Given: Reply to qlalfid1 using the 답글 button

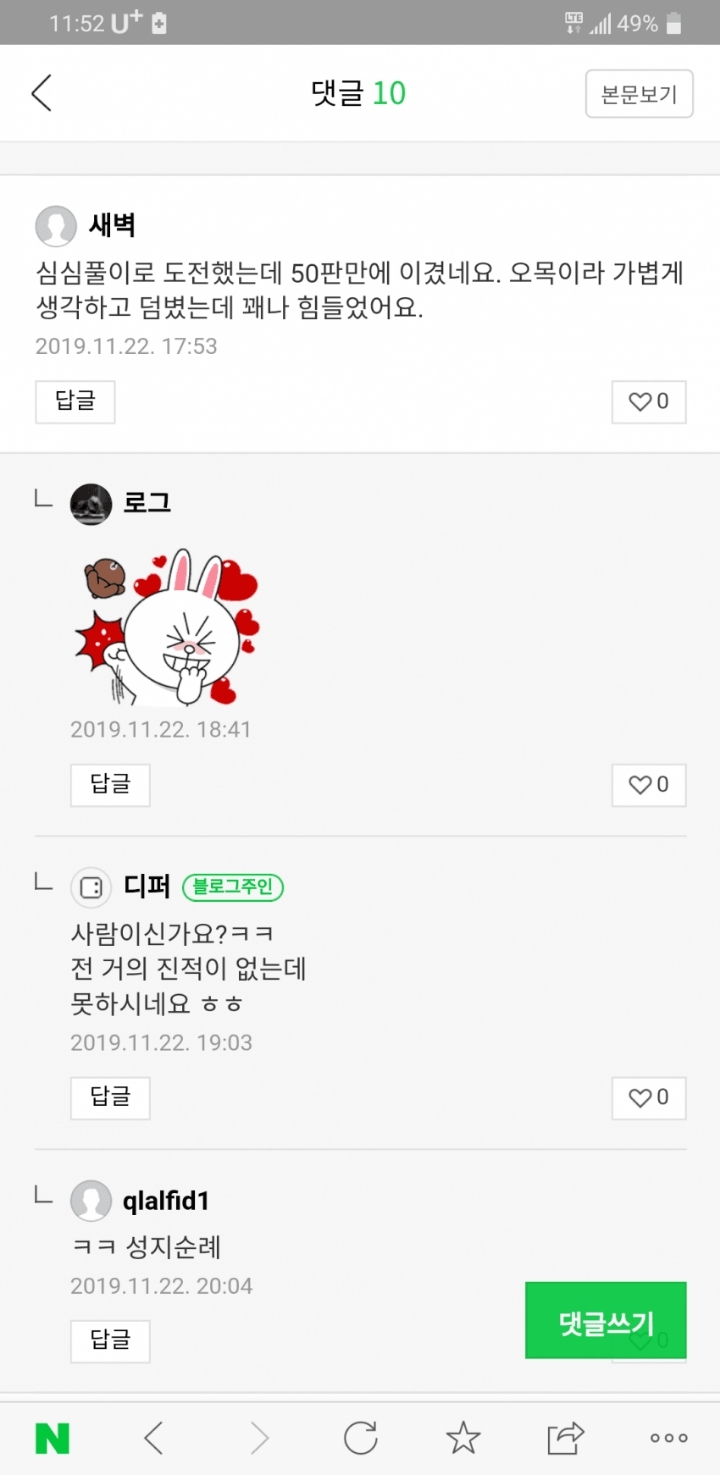Looking at the screenshot, I should [x=110, y=1342].
